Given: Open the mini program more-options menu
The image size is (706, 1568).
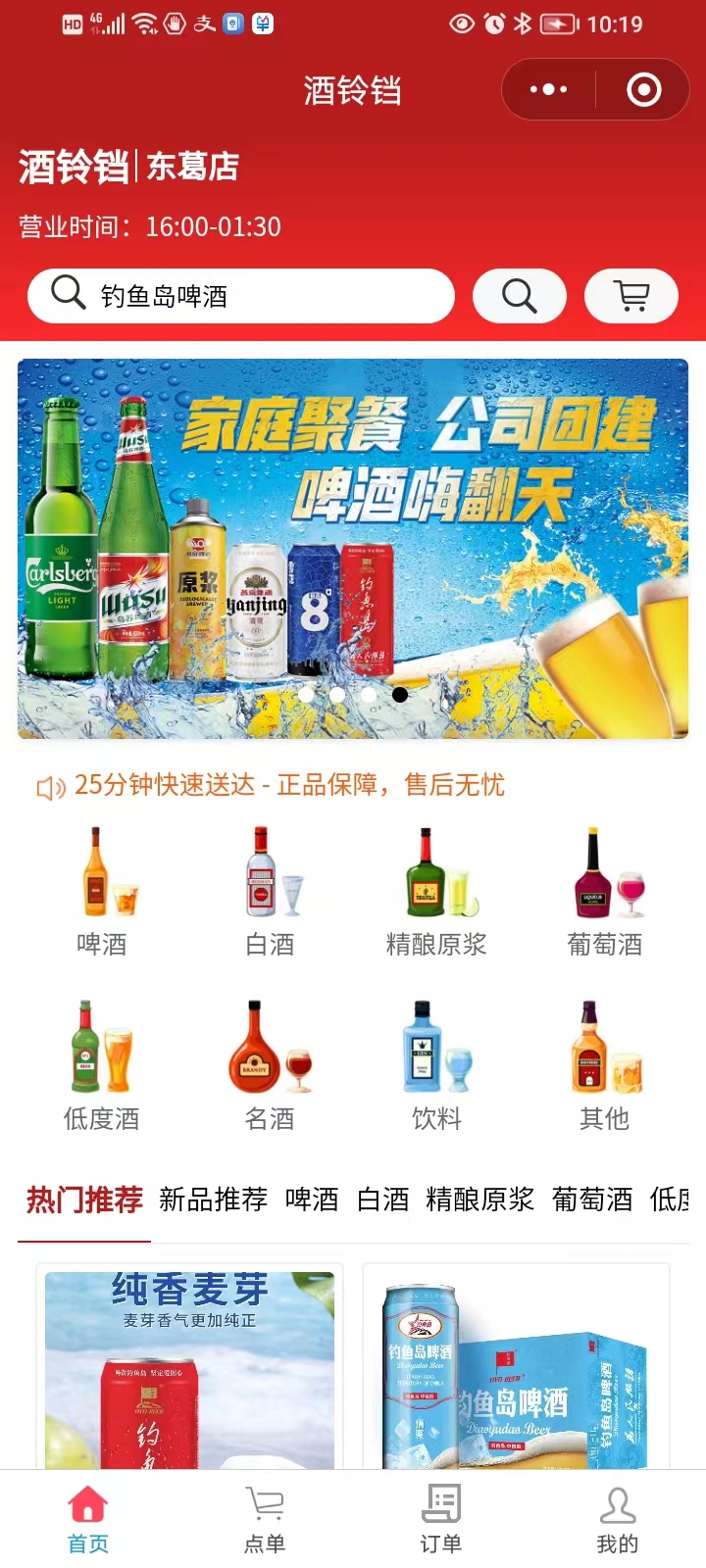Looking at the screenshot, I should tap(548, 90).
